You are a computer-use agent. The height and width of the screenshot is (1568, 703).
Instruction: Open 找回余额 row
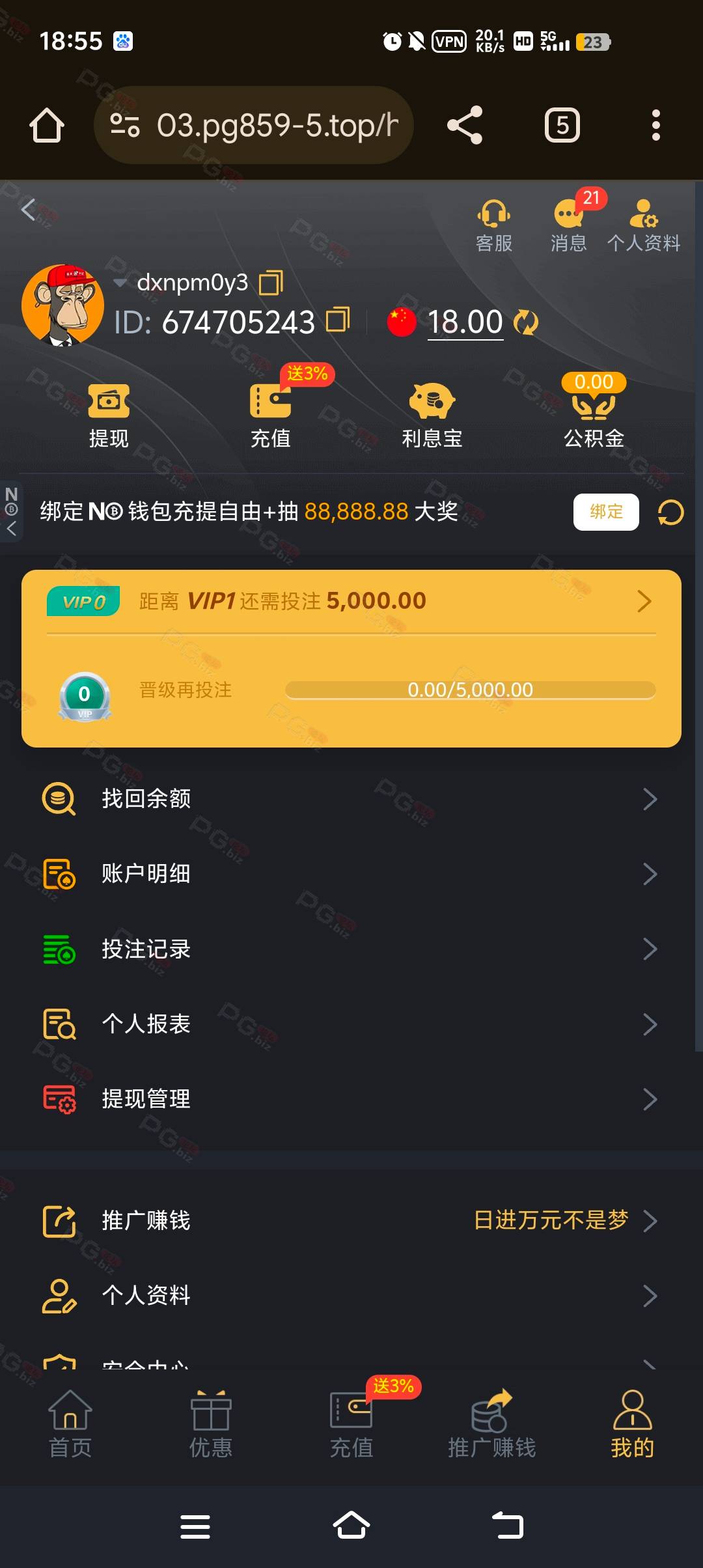coord(351,798)
